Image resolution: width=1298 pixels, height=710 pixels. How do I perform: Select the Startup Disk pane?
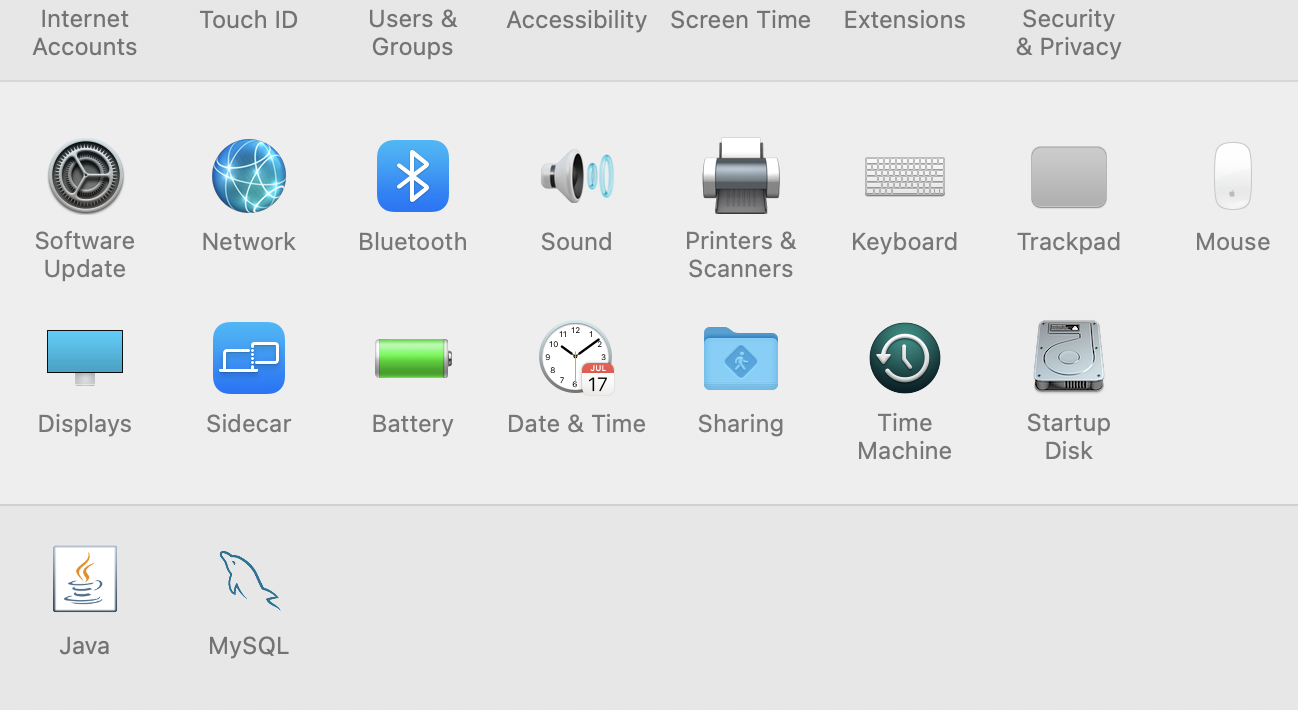(1069, 358)
